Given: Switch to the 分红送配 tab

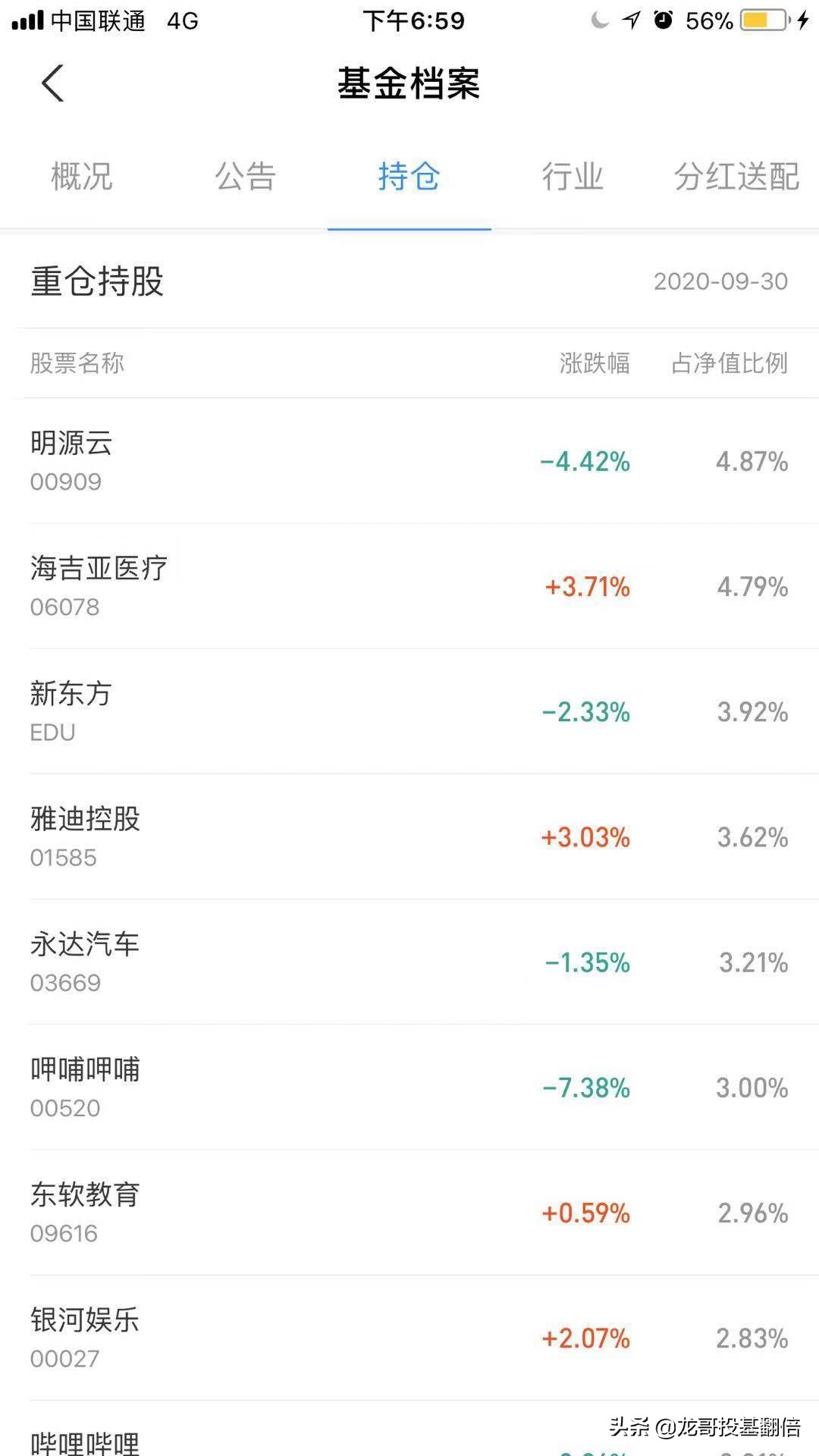Looking at the screenshot, I should point(736,177).
